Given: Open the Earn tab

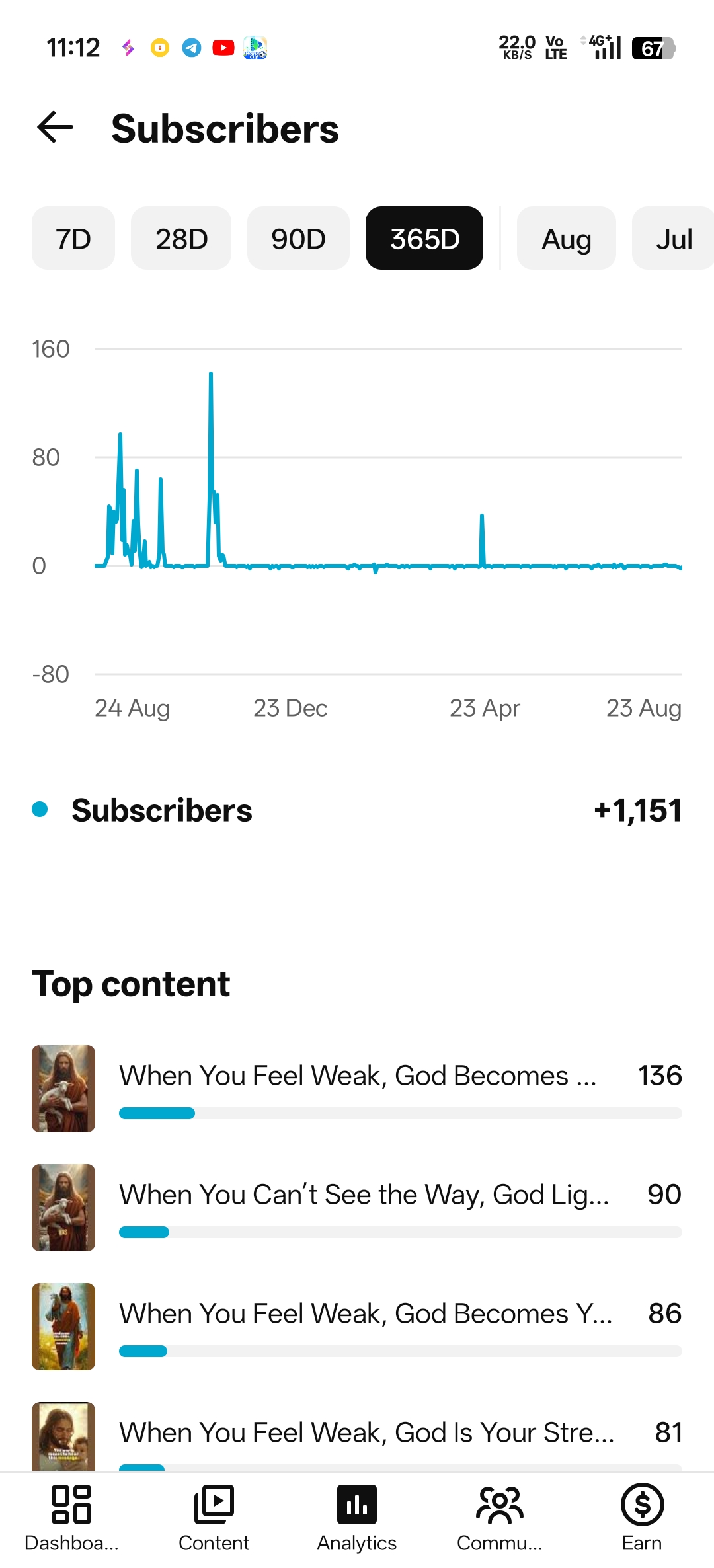Looking at the screenshot, I should click(642, 1518).
